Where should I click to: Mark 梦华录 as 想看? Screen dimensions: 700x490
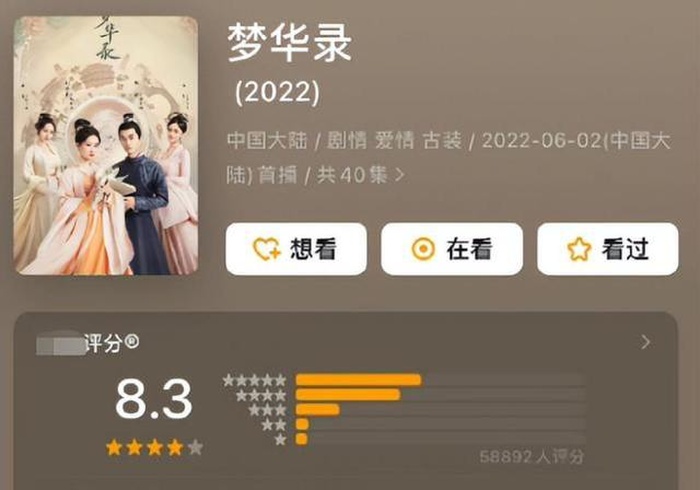pyautogui.click(x=296, y=249)
